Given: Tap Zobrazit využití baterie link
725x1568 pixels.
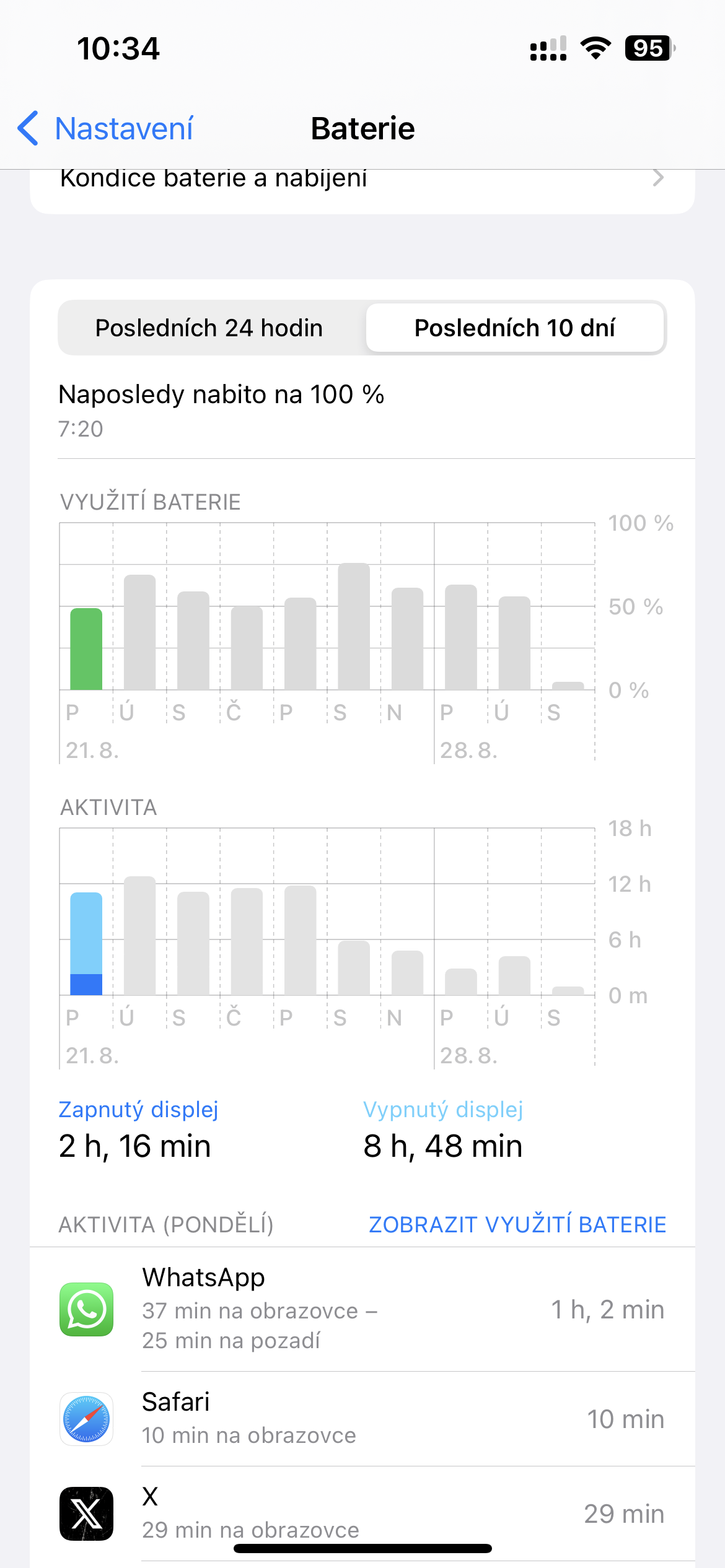Looking at the screenshot, I should (x=517, y=1224).
